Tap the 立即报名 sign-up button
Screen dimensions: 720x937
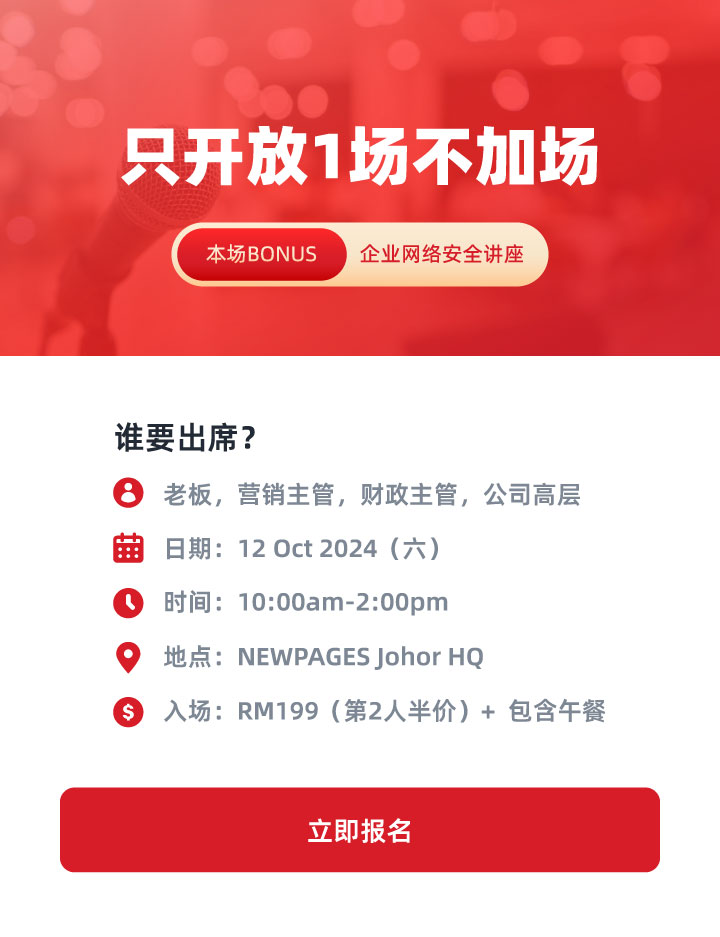click(360, 830)
